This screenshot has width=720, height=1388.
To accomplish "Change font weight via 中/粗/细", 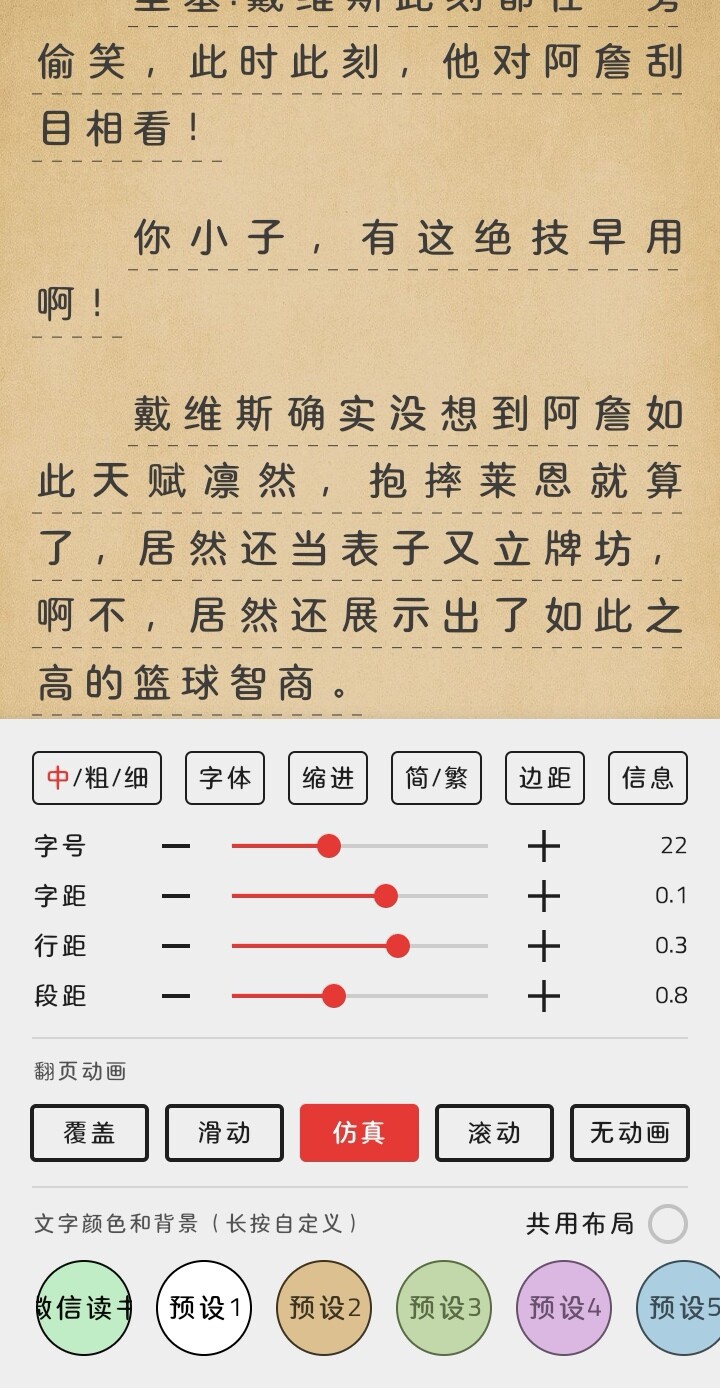I will pos(97,778).
